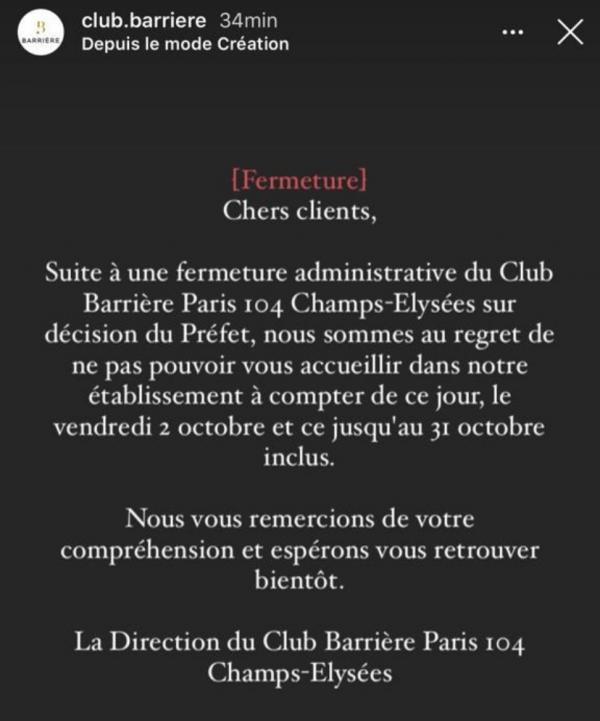Open the story's three-dot options menu

tap(512, 33)
